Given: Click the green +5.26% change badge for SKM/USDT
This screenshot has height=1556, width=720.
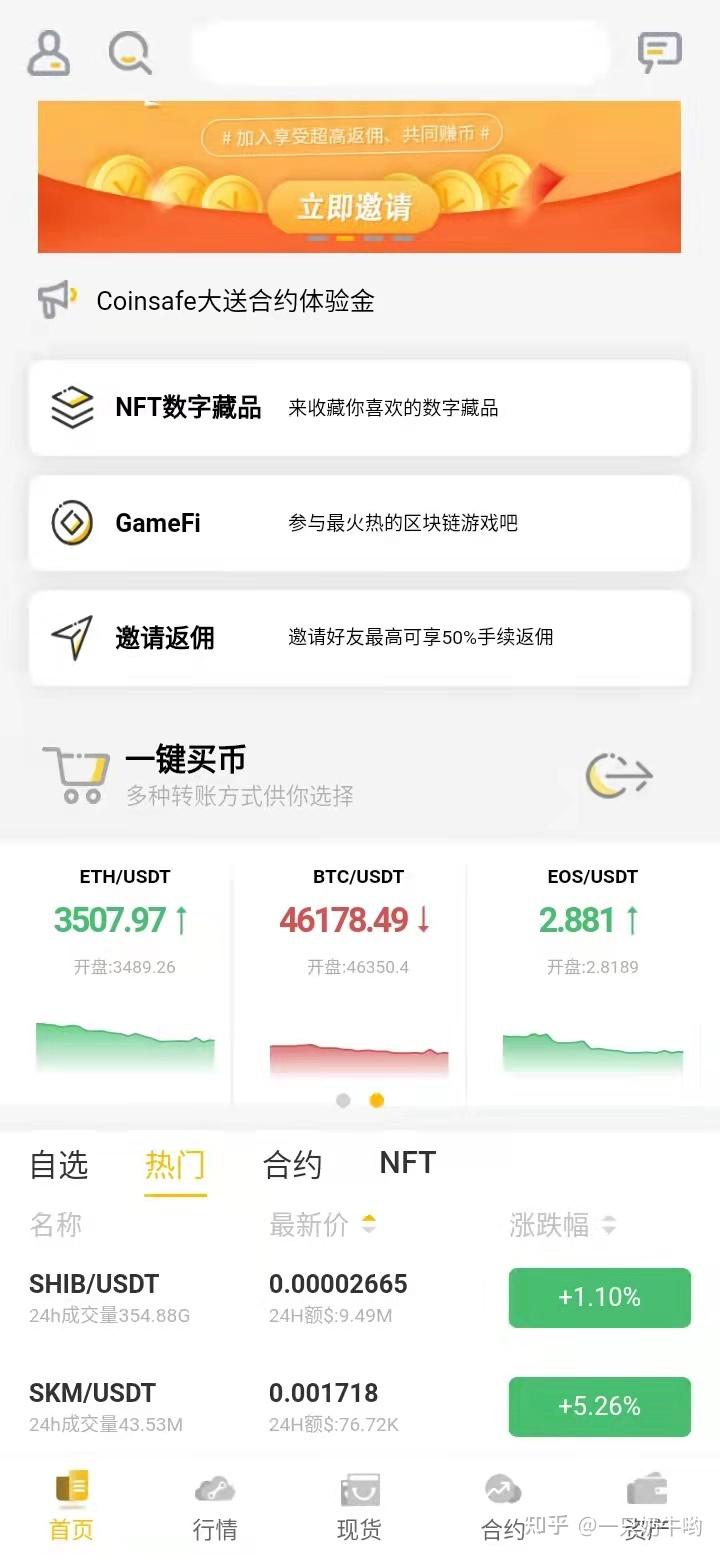Looking at the screenshot, I should (599, 1406).
